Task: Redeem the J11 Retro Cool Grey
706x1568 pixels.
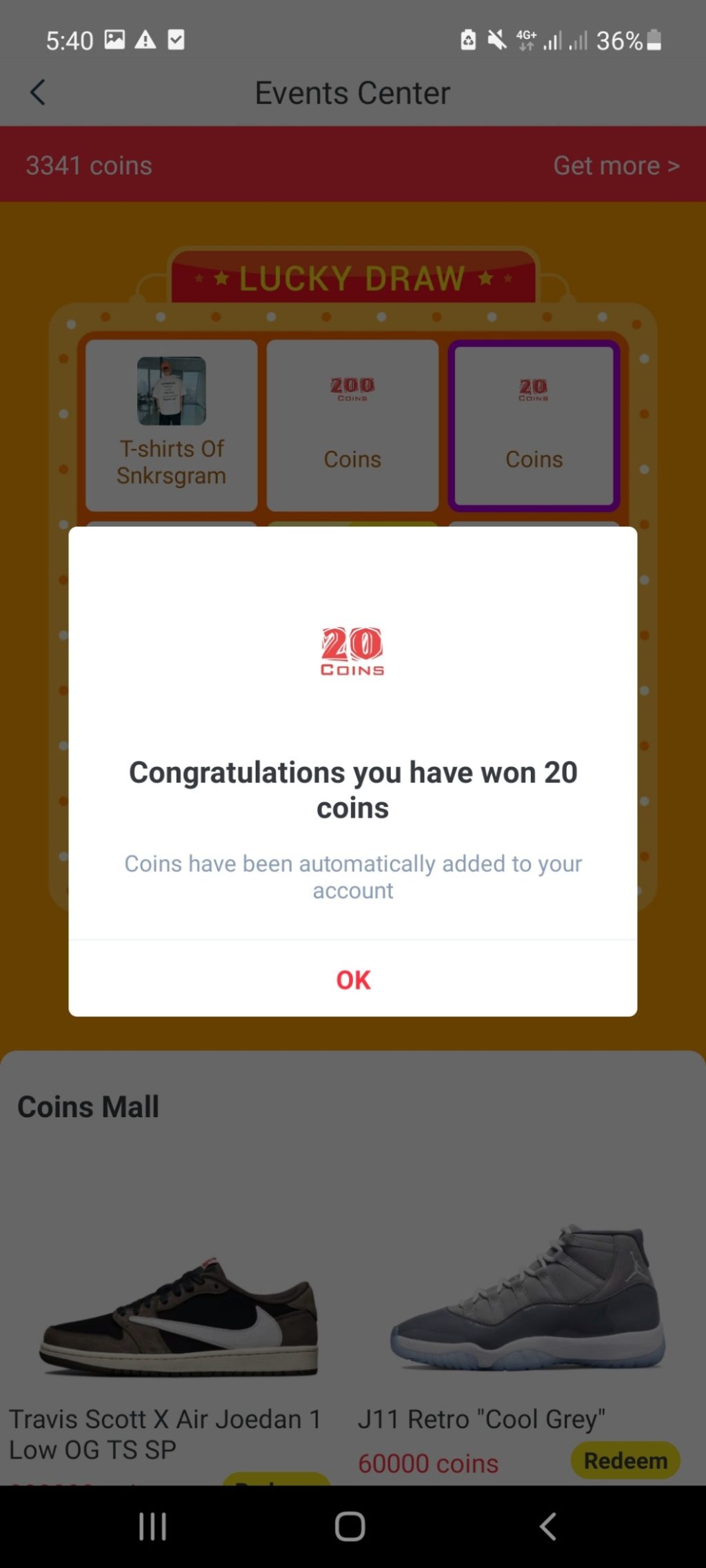Action: pyautogui.click(x=625, y=1460)
